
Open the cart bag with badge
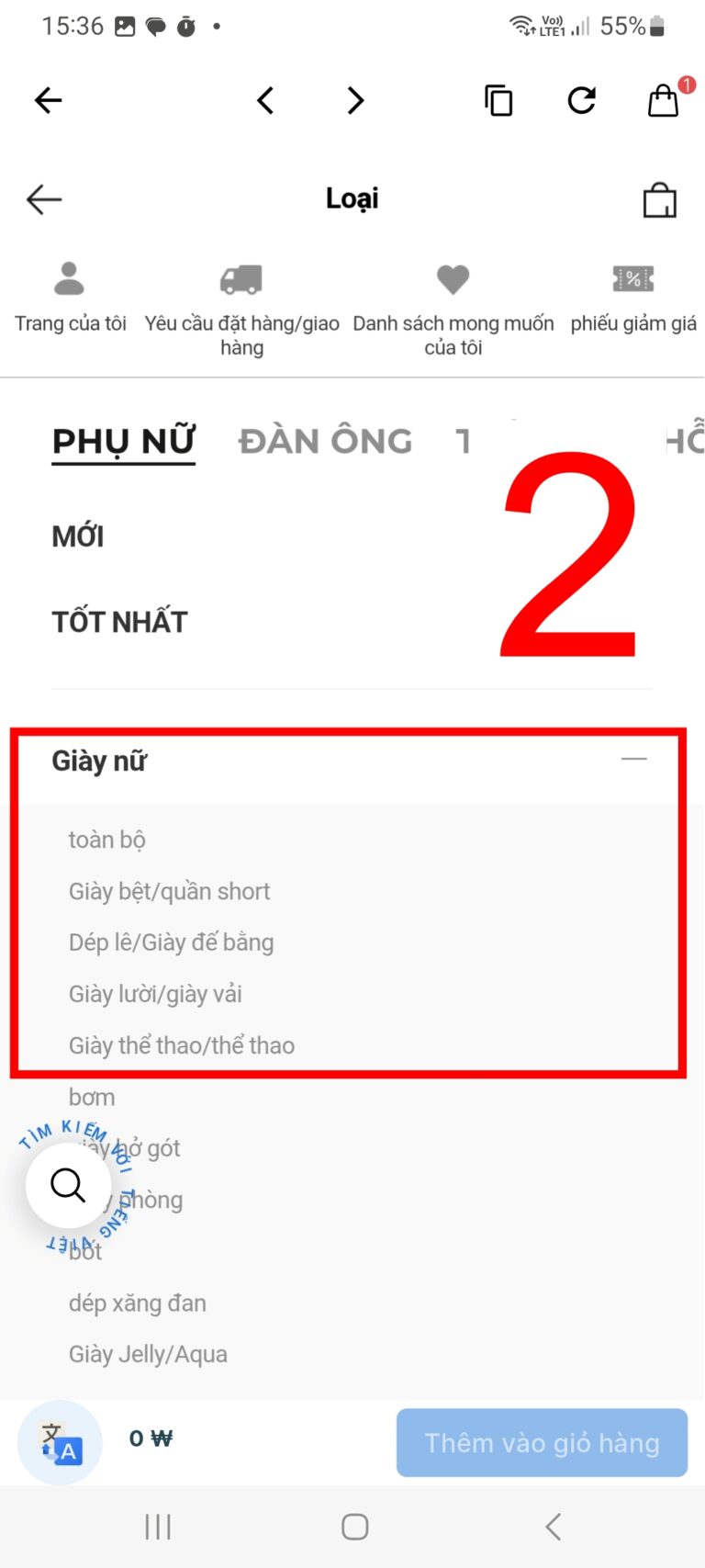(664, 100)
